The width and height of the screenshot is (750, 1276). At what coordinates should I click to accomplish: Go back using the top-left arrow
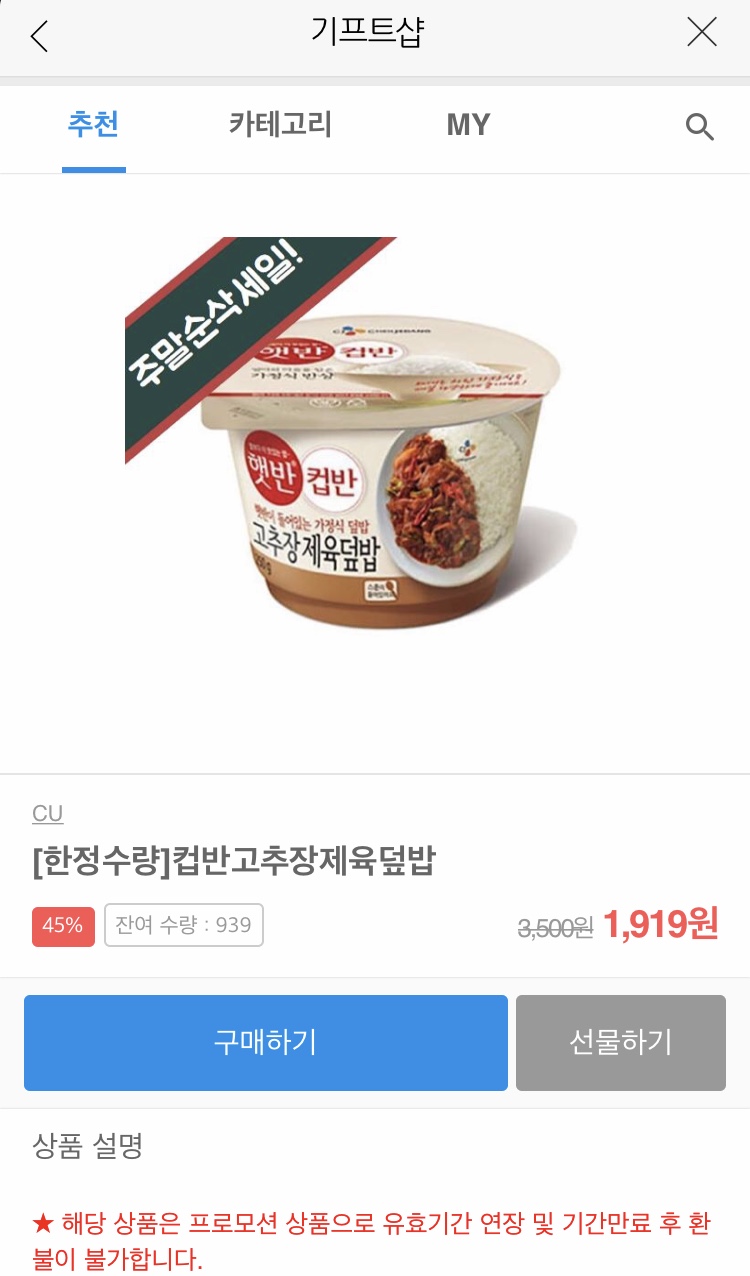click(x=40, y=36)
